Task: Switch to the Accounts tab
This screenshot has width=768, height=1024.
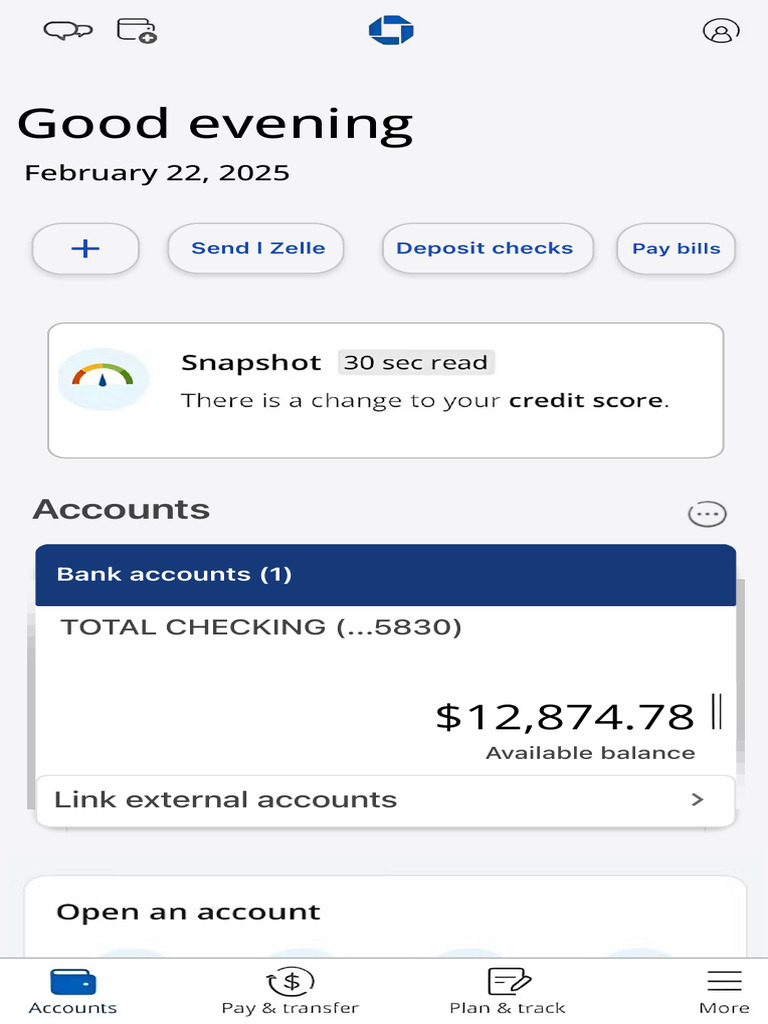Action: (x=73, y=992)
